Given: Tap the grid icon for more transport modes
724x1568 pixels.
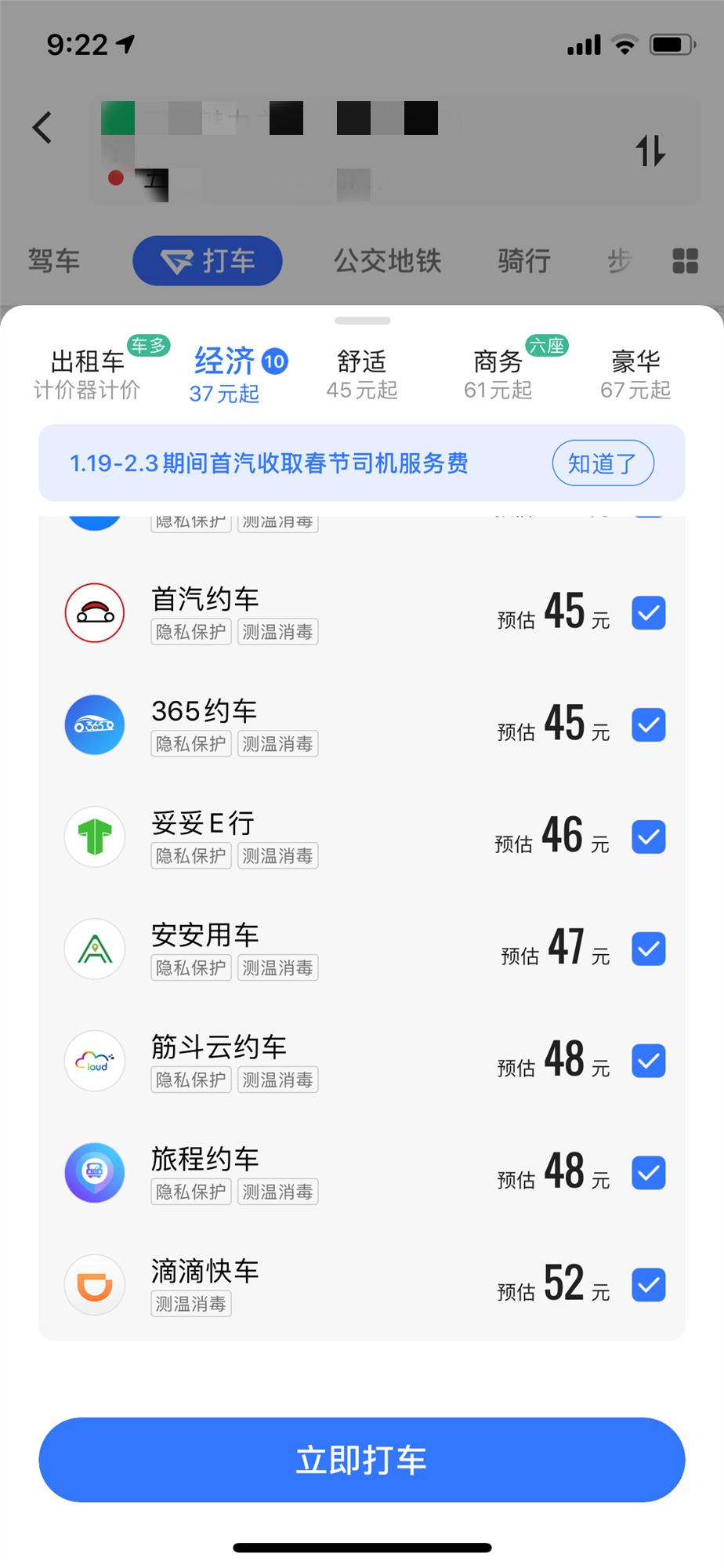Looking at the screenshot, I should pyautogui.click(x=683, y=260).
